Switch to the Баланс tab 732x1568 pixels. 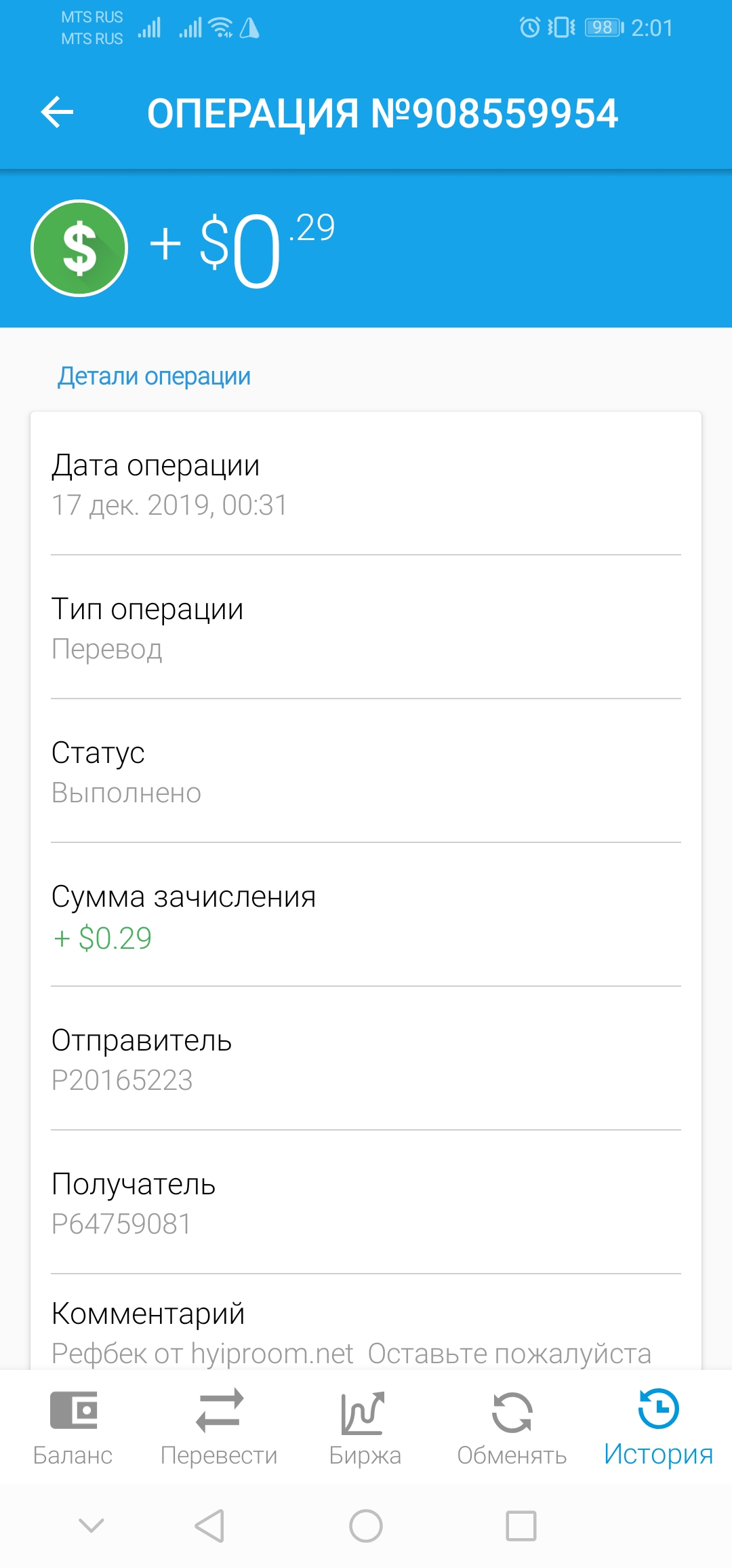73,1427
